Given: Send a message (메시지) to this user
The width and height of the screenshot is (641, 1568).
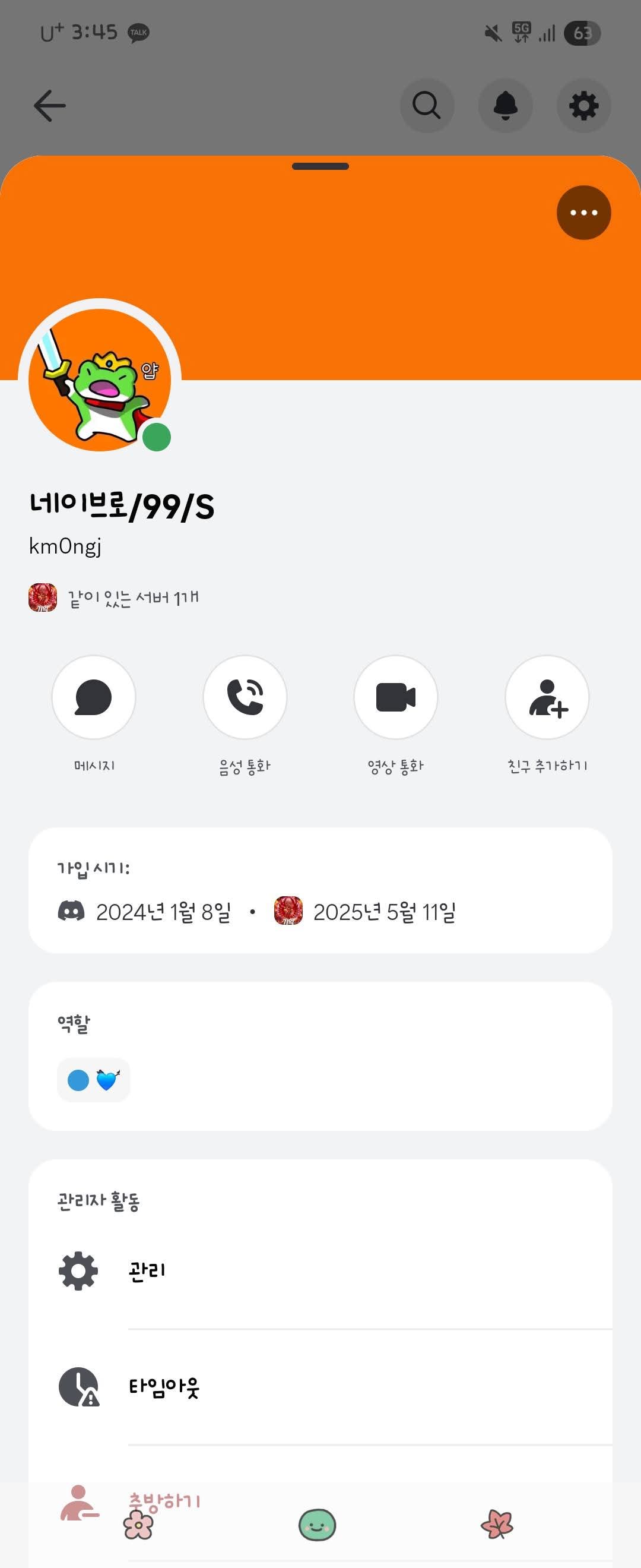Looking at the screenshot, I should pyautogui.click(x=94, y=697).
